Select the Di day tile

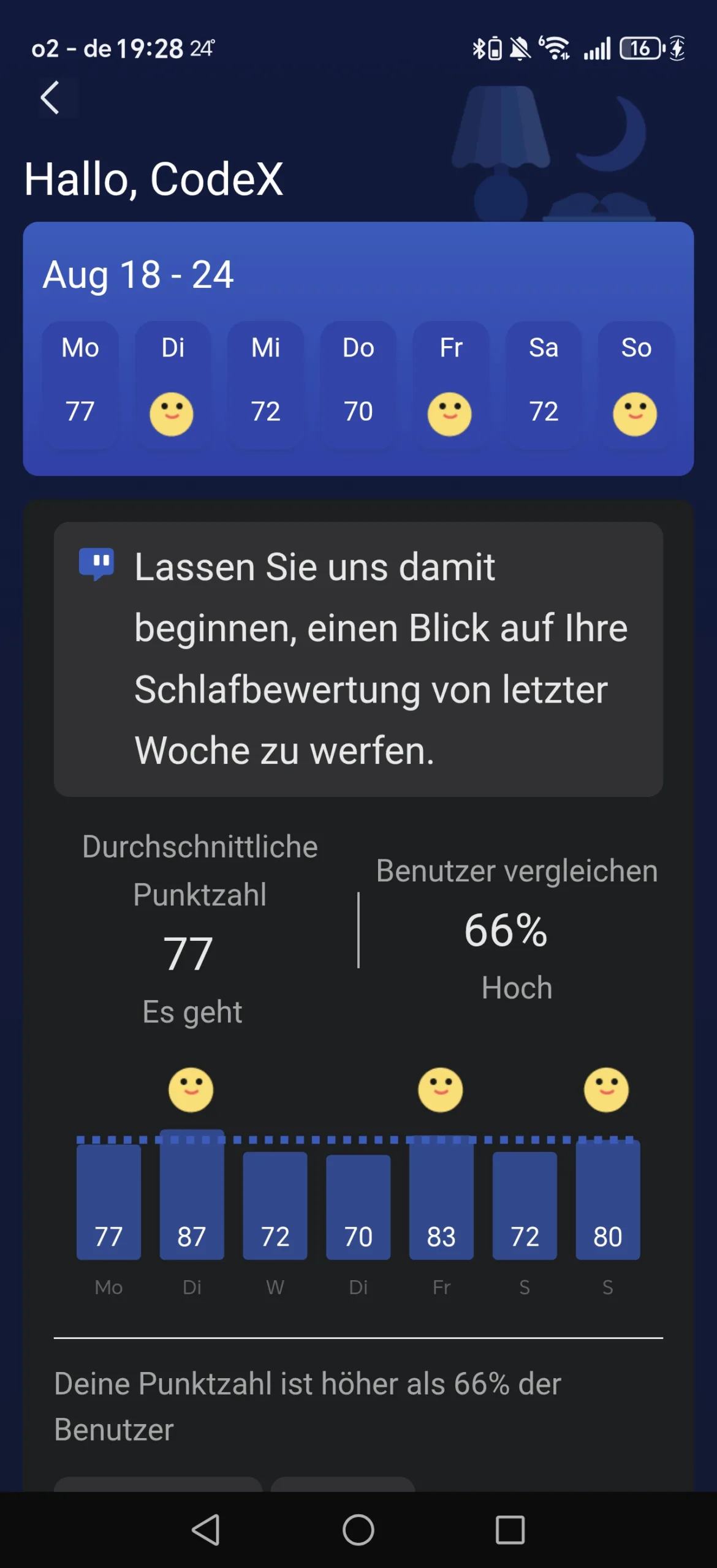coord(173,385)
